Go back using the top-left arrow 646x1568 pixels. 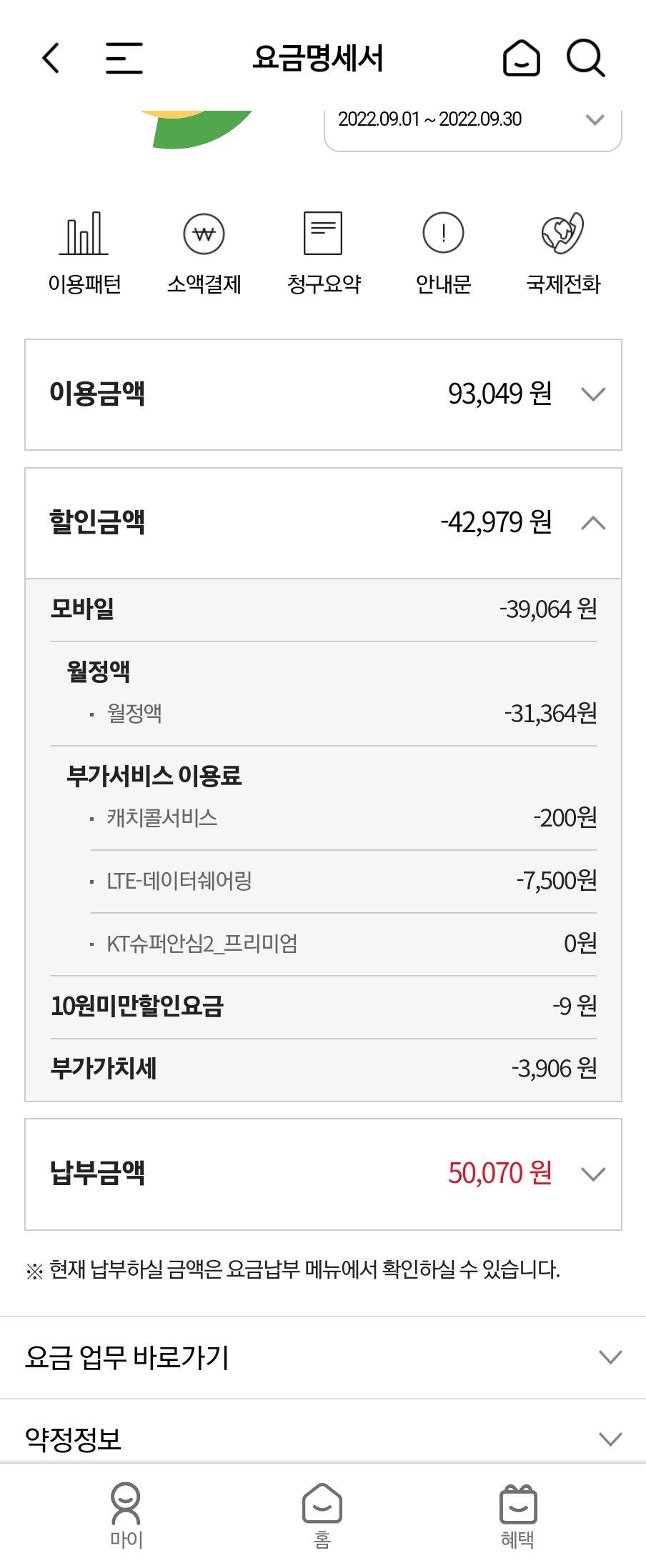click(51, 58)
